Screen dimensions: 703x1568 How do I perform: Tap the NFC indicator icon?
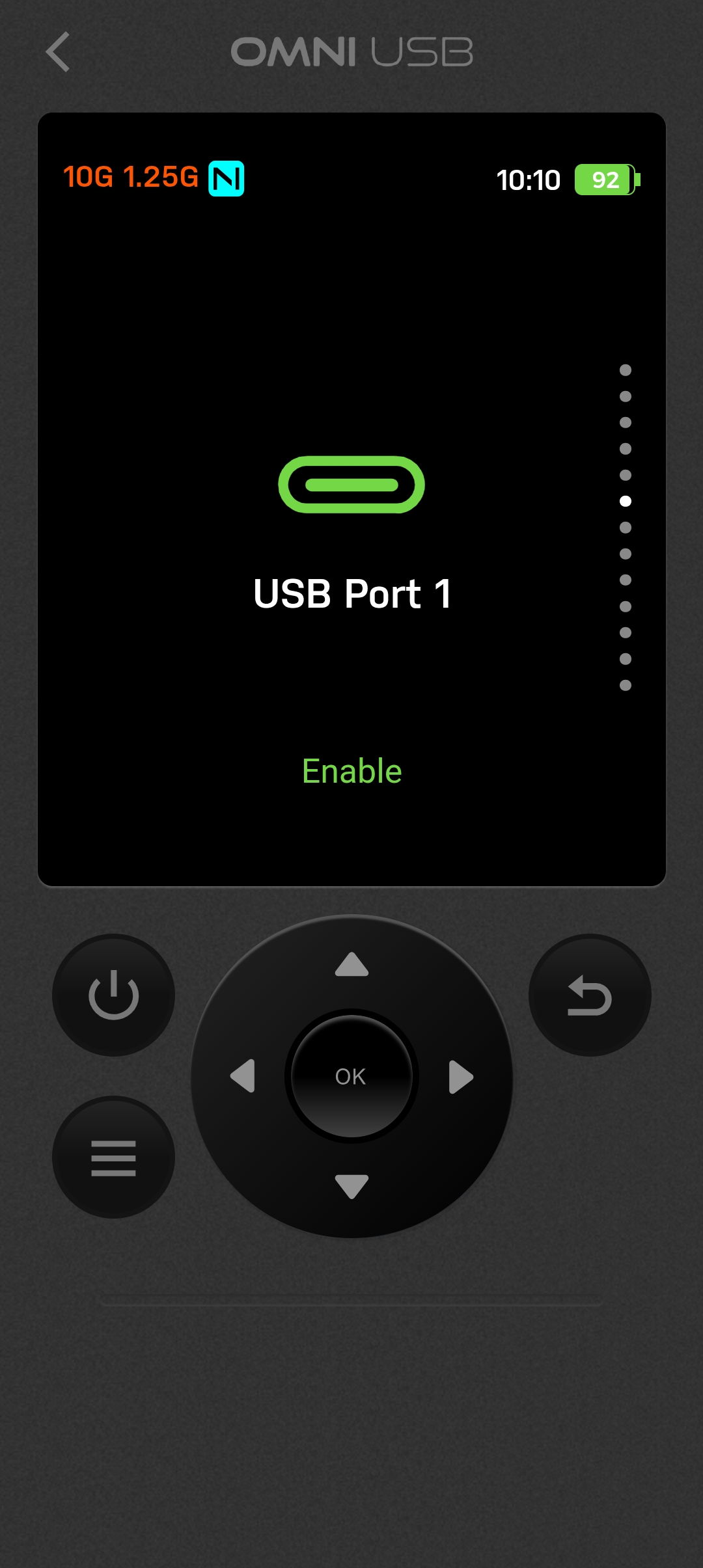click(x=227, y=179)
